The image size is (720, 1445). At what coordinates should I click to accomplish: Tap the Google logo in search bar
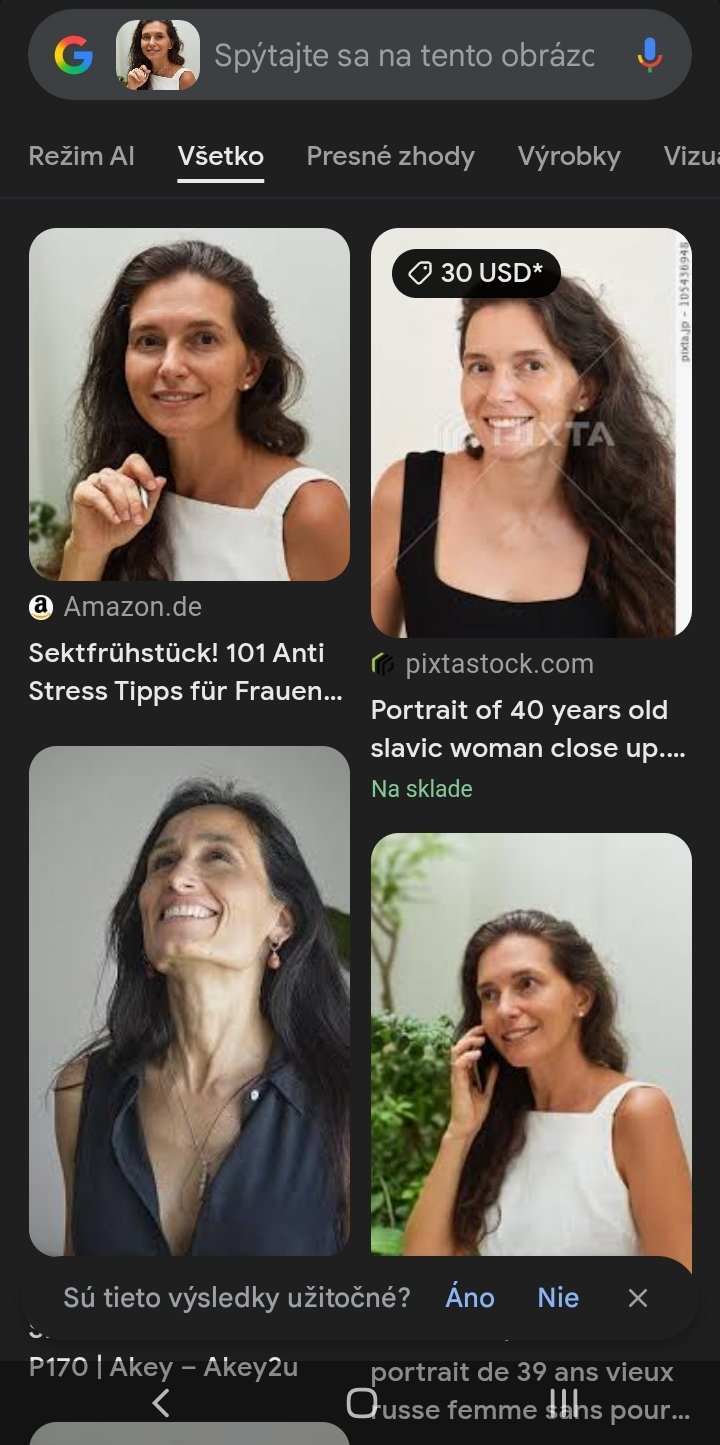[74, 56]
